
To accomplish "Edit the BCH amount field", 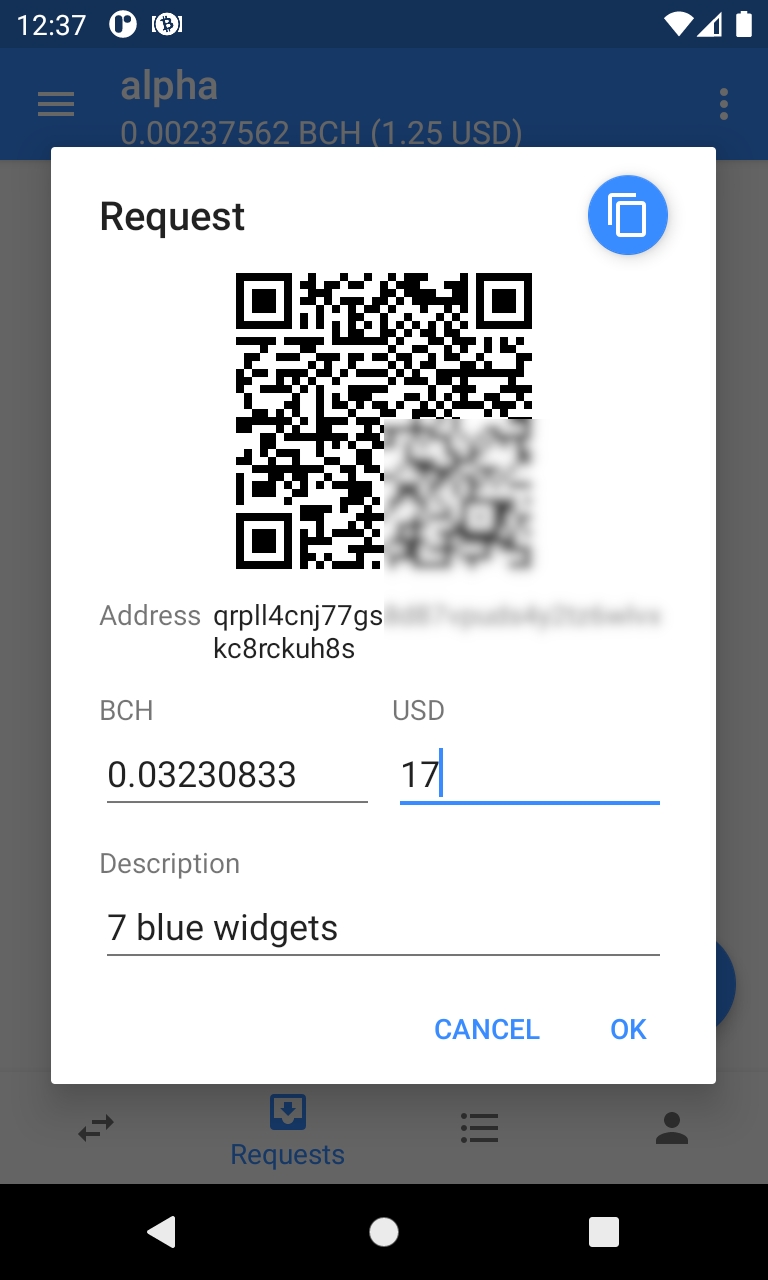I will 237,775.
